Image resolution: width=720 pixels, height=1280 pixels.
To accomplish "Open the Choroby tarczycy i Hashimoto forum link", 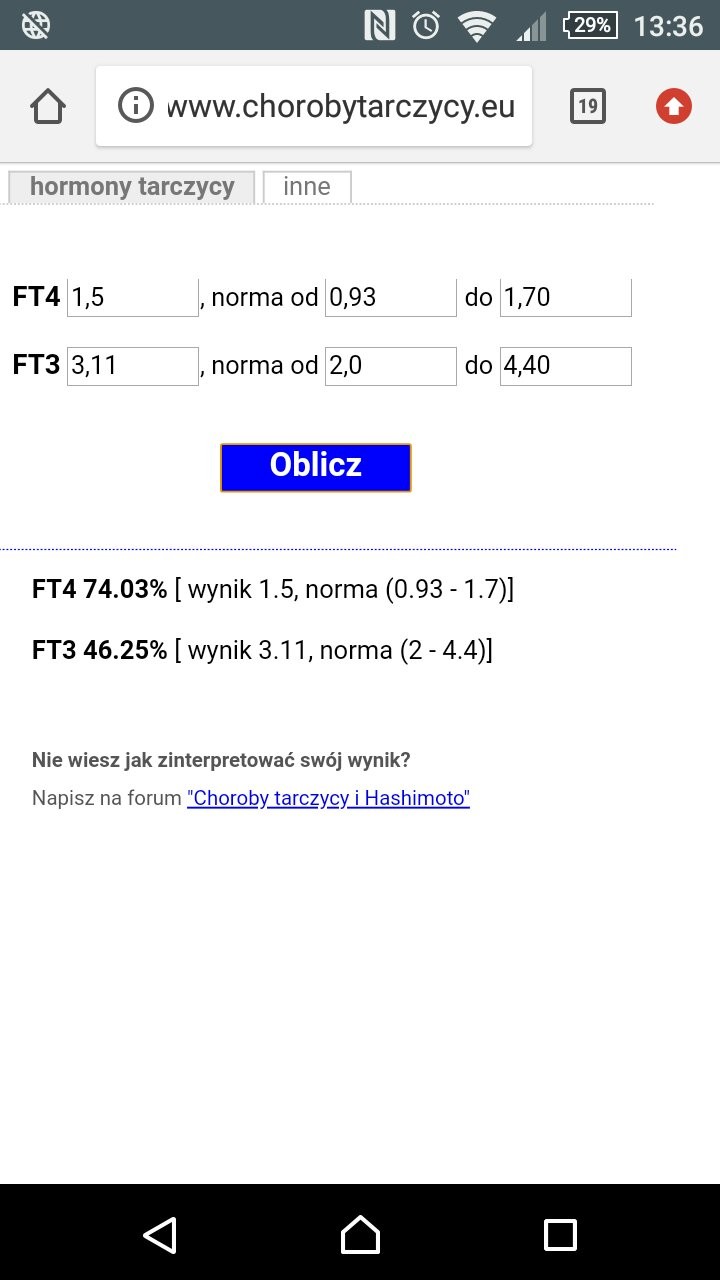I will pyautogui.click(x=328, y=799).
